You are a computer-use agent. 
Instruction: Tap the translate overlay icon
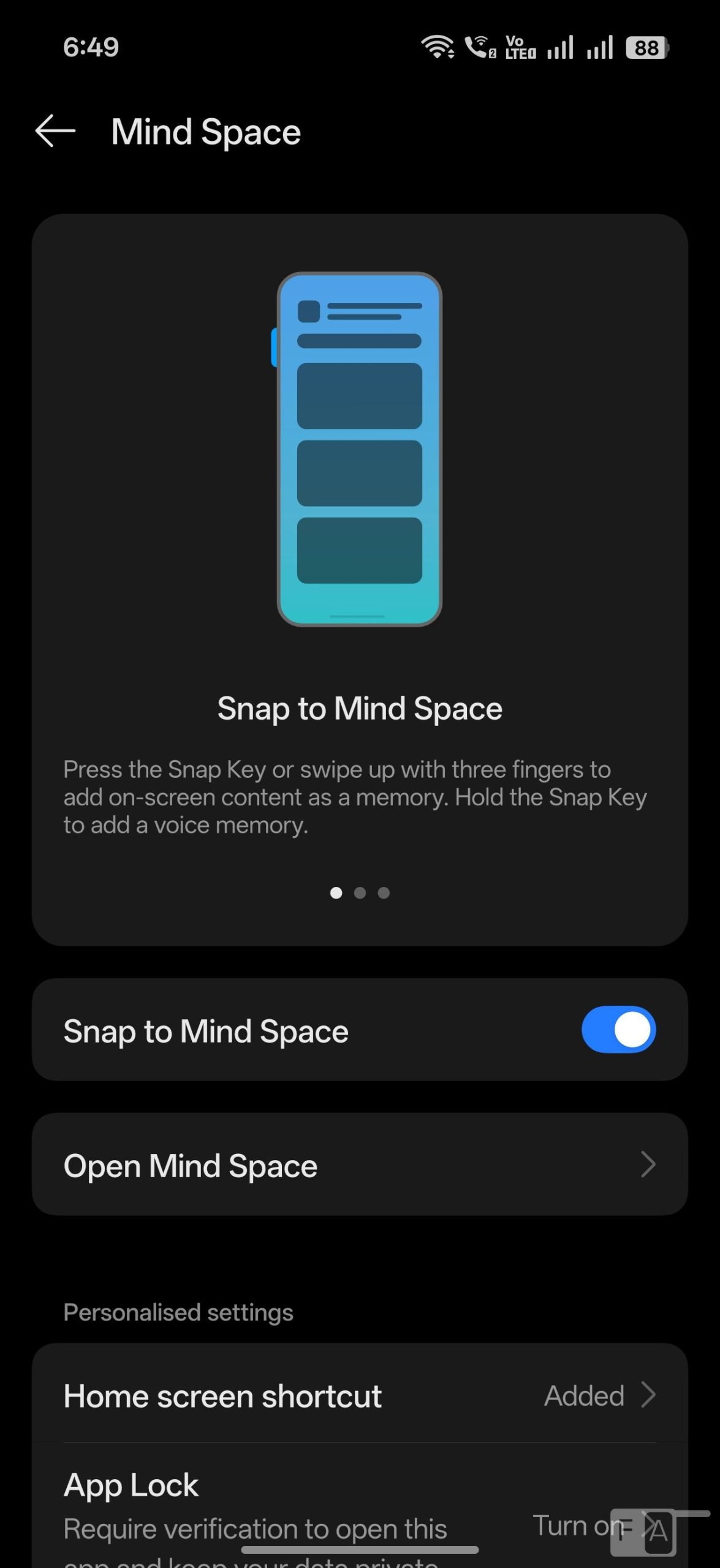click(x=644, y=1532)
